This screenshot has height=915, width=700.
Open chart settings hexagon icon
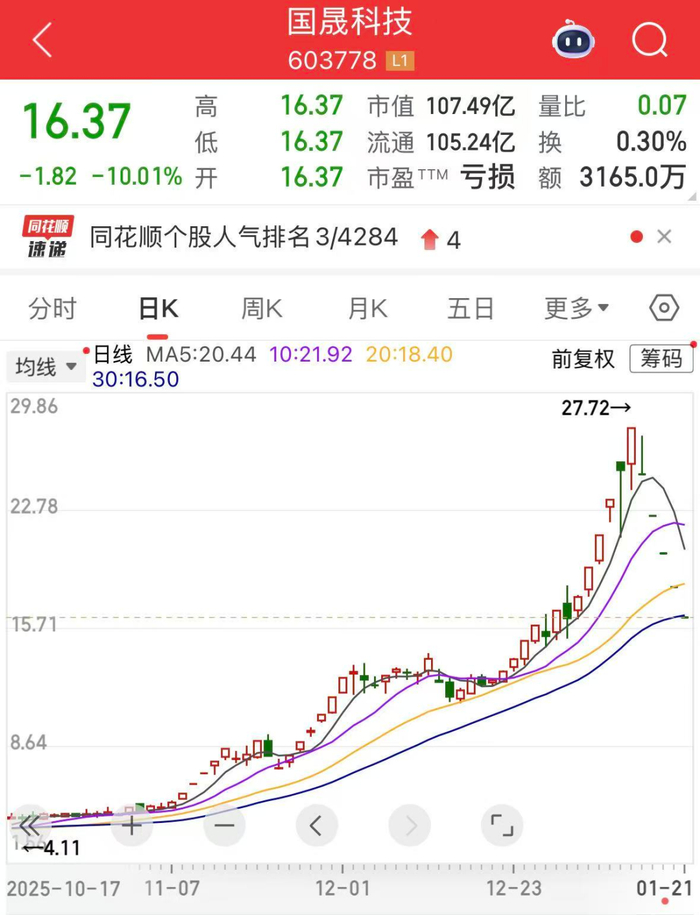664,308
